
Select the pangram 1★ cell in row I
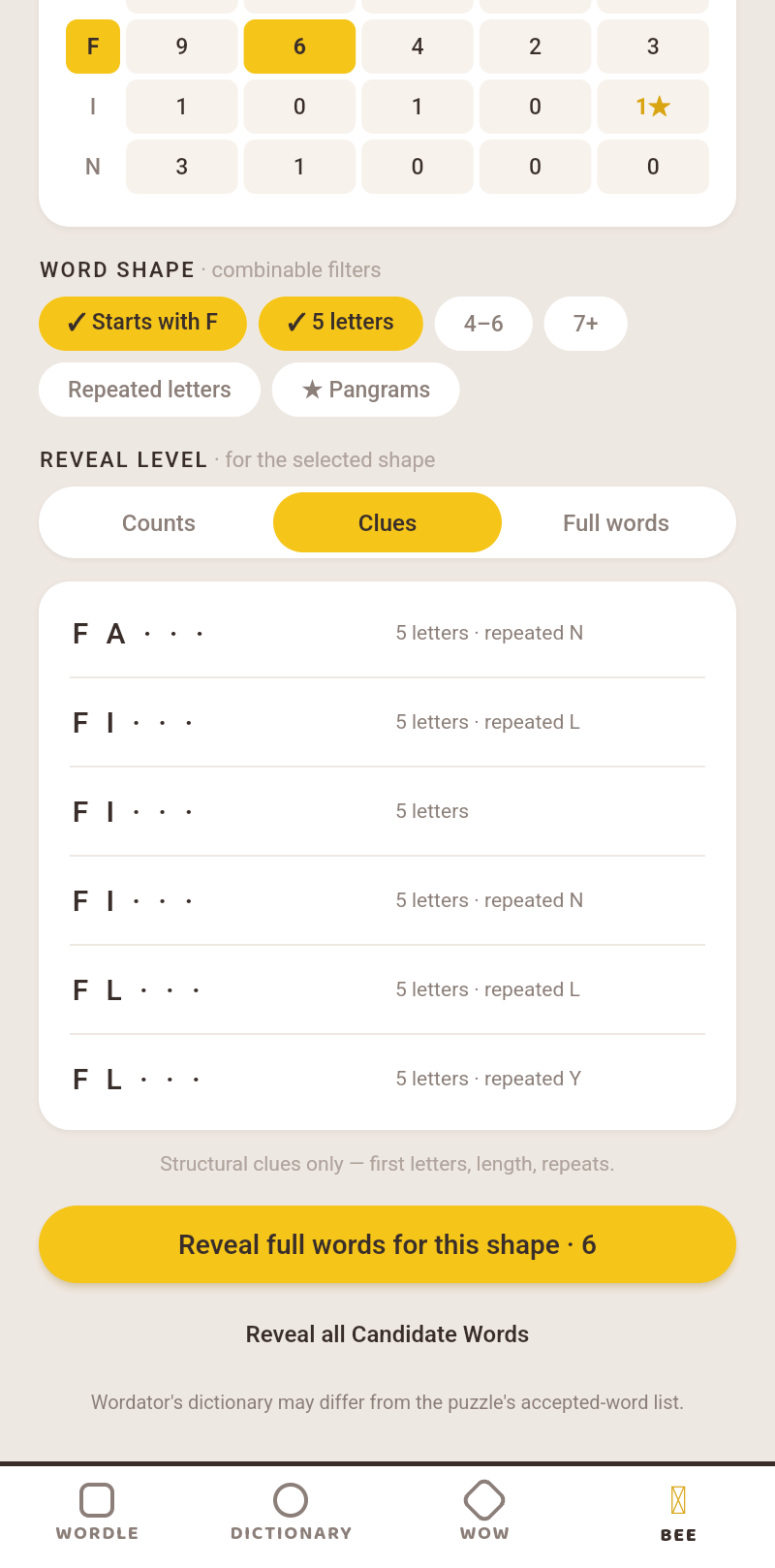pyautogui.click(x=653, y=107)
